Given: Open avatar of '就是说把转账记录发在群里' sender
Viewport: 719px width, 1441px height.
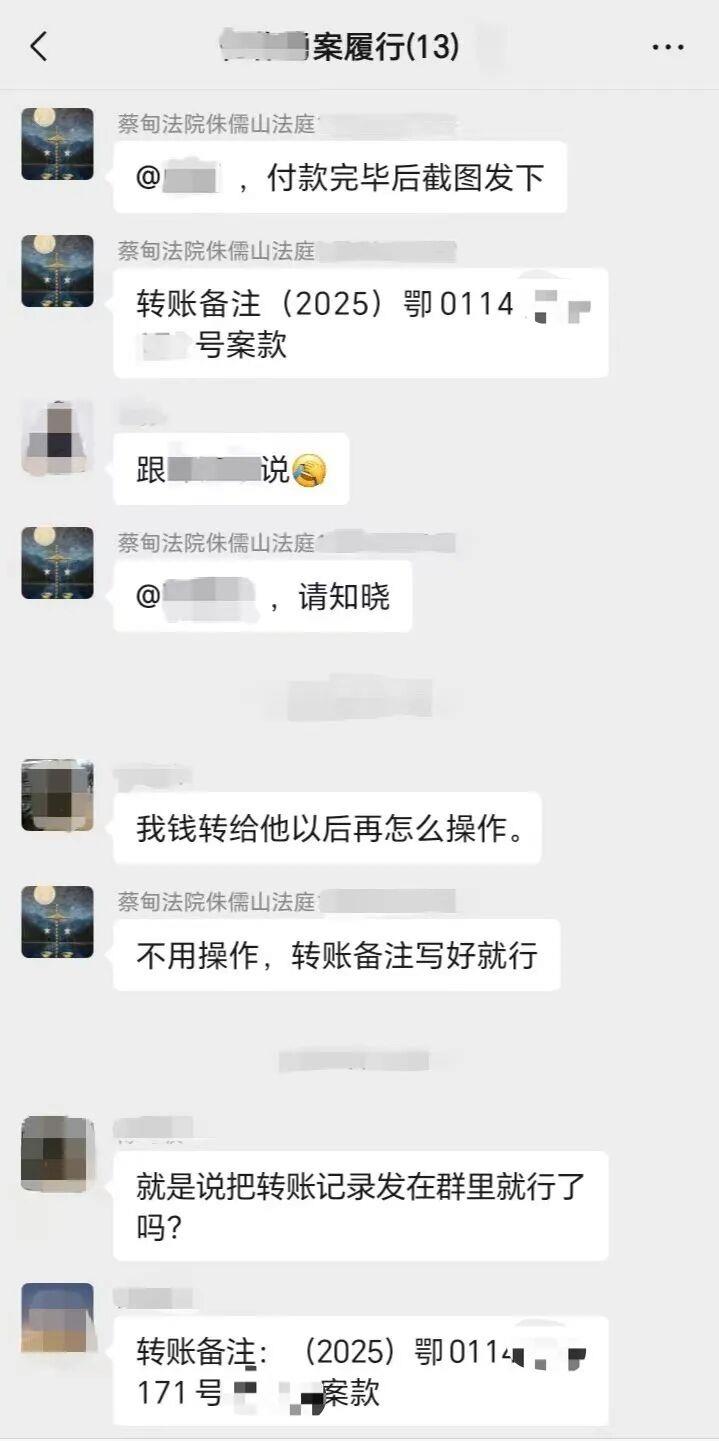Looking at the screenshot, I should point(57,1153).
